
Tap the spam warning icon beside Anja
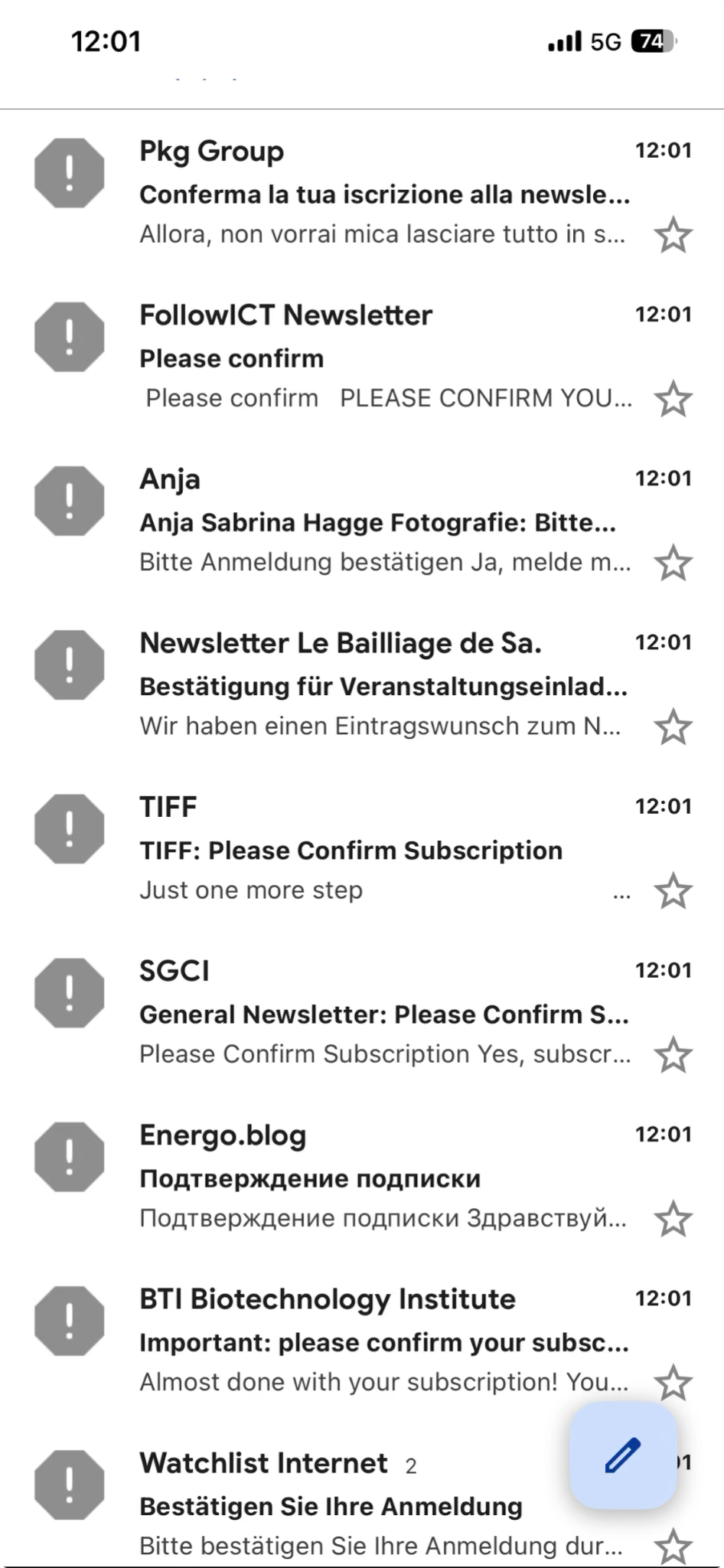point(69,500)
